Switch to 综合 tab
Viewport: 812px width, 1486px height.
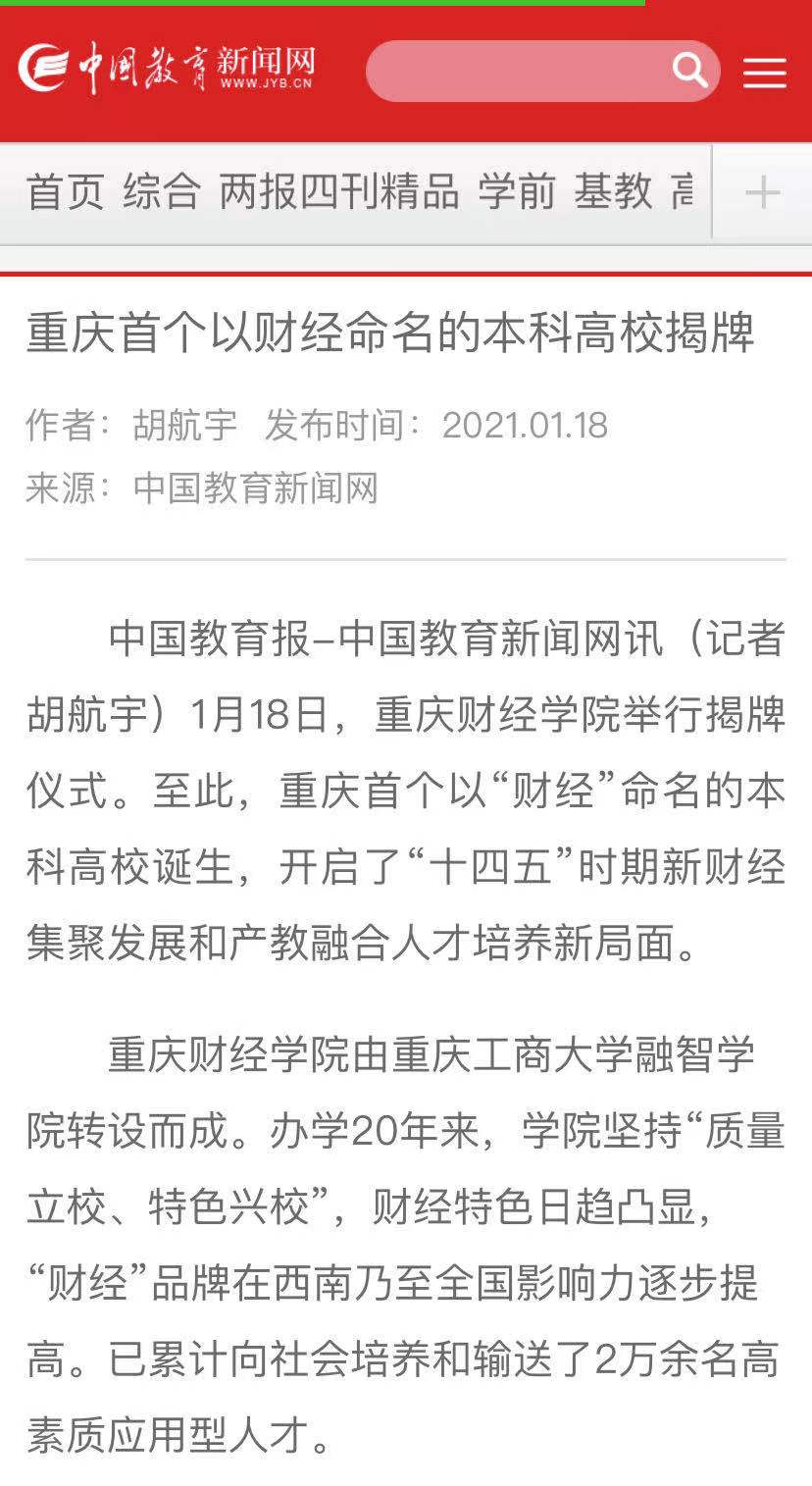162,191
